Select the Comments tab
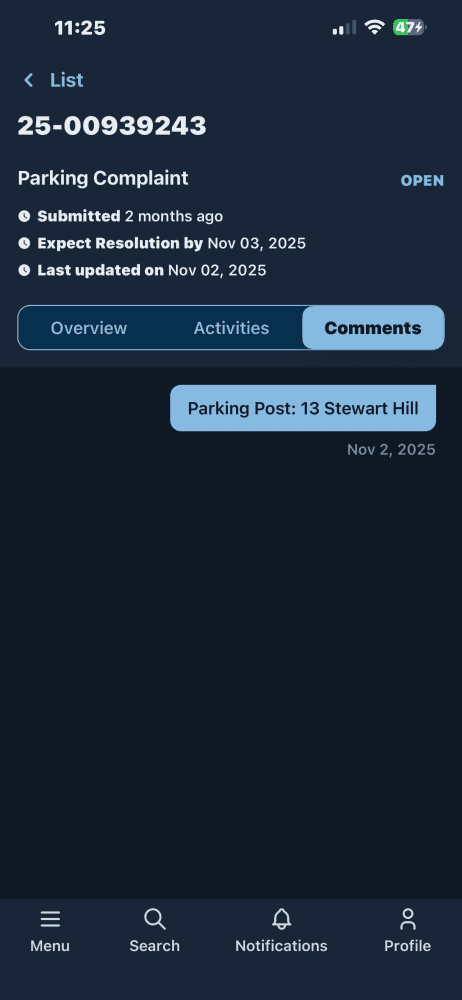The image size is (462, 1000). pos(373,328)
